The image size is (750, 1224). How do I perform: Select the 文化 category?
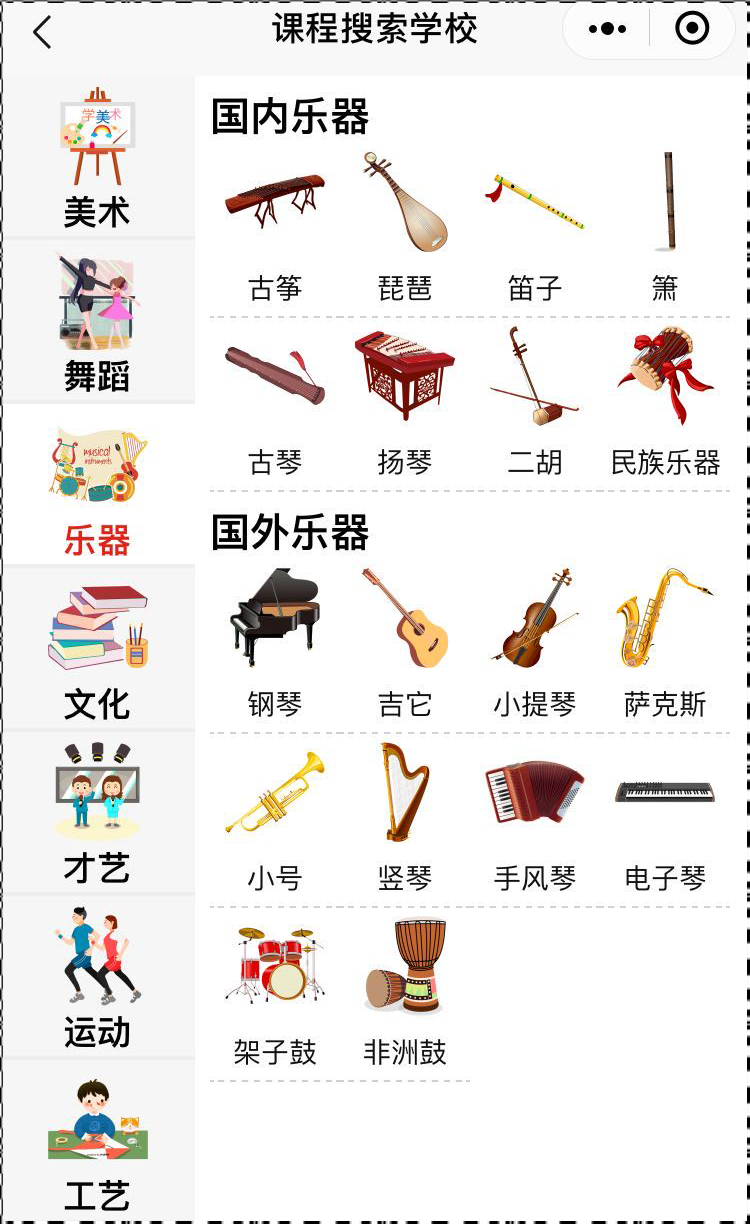(97, 650)
